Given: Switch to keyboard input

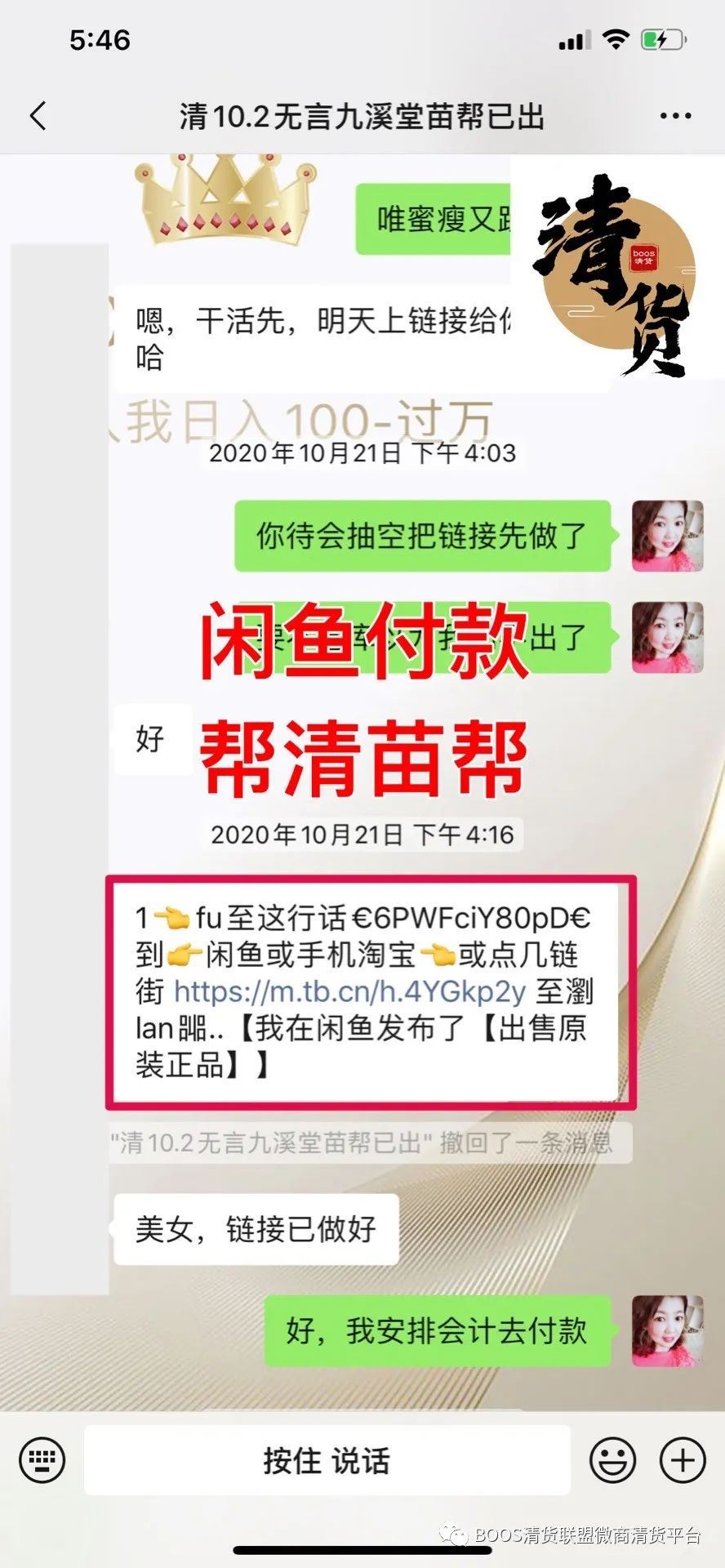Looking at the screenshot, I should 42,1459.
